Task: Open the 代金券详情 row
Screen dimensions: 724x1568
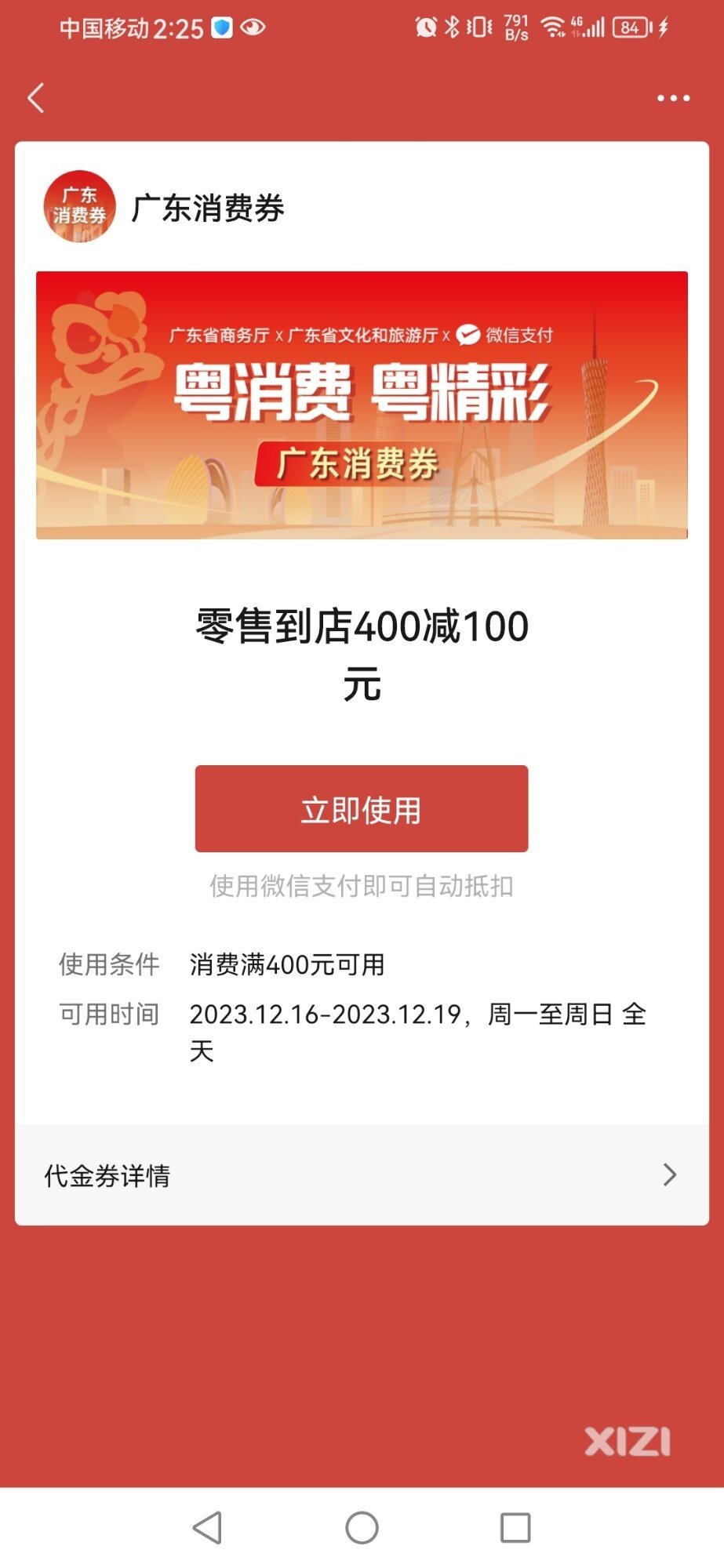Action: tap(362, 1175)
